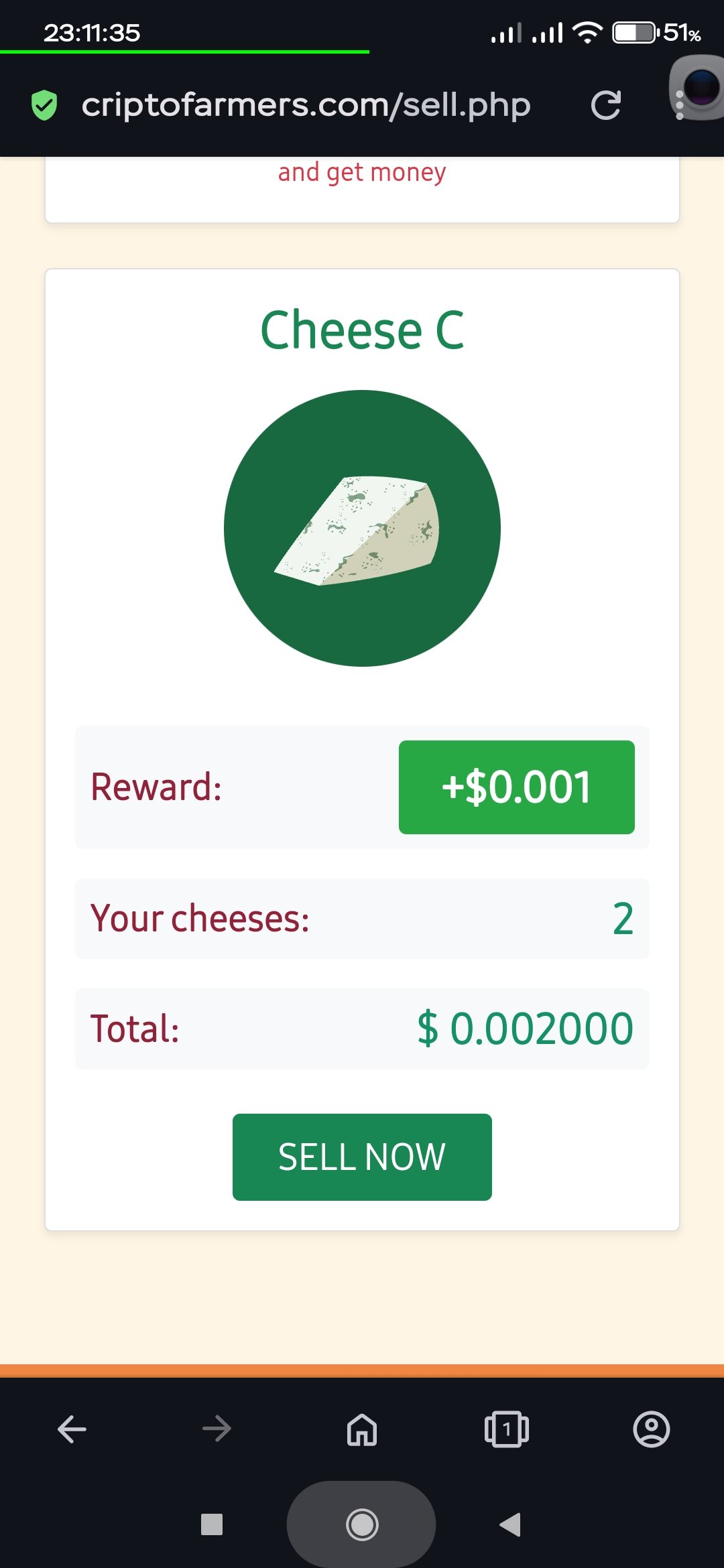724x1568 pixels.
Task: Open the browser profile menu
Action: coord(651,1429)
